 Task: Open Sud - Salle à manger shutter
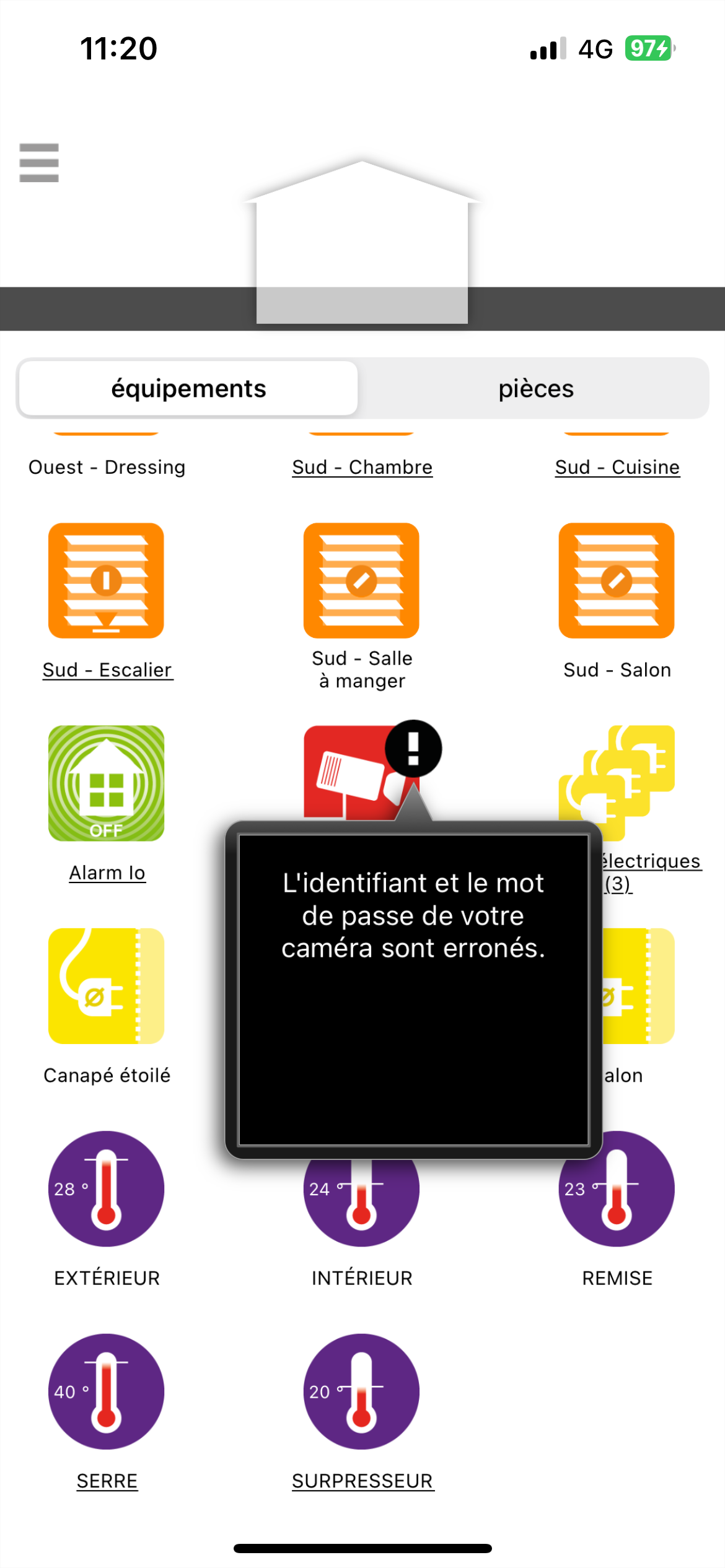361,581
